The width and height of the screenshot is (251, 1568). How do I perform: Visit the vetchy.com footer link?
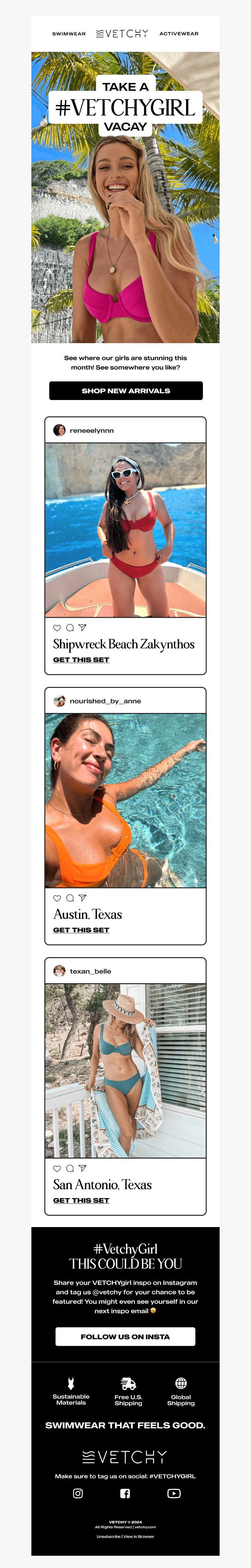point(145,1527)
